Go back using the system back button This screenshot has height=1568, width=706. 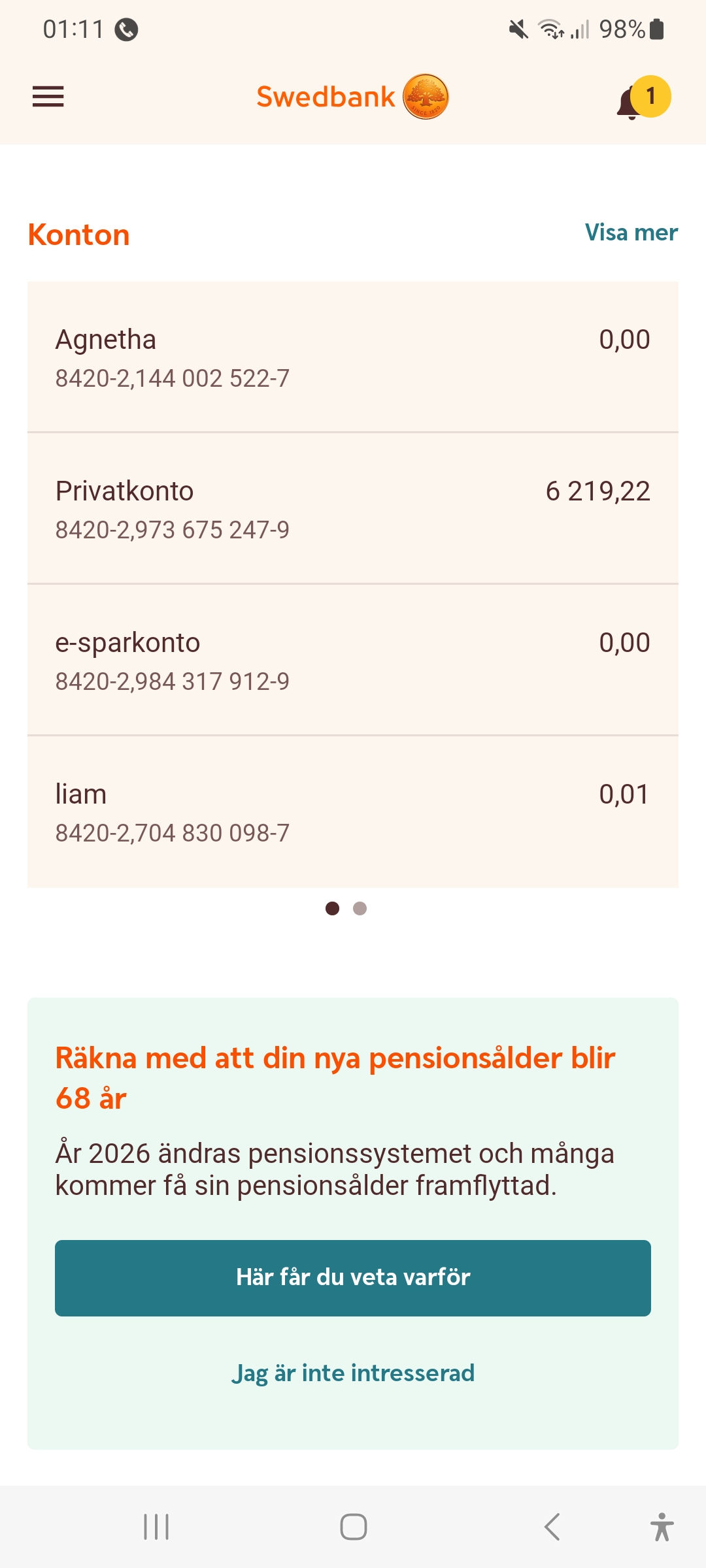[552, 1527]
